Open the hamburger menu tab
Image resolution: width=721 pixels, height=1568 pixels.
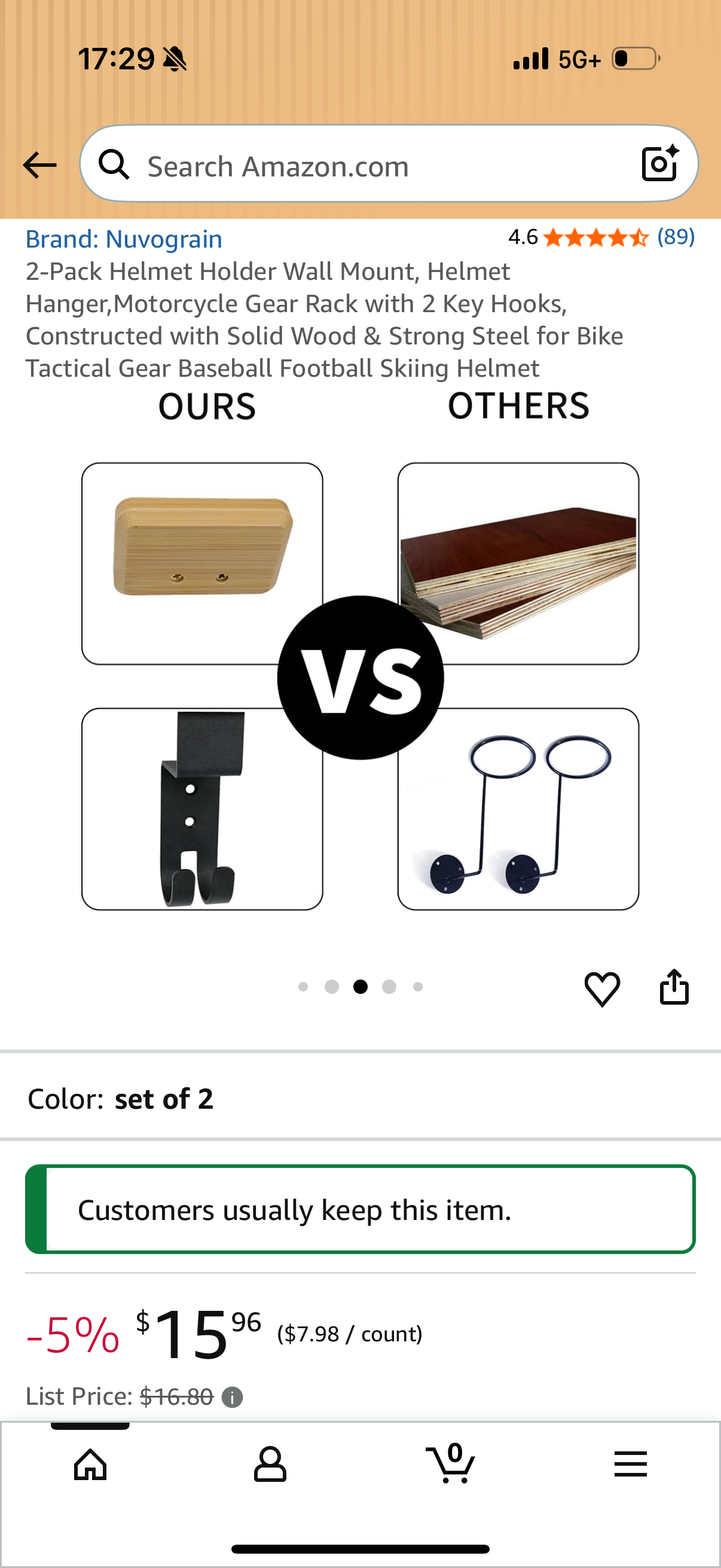[x=630, y=1463]
